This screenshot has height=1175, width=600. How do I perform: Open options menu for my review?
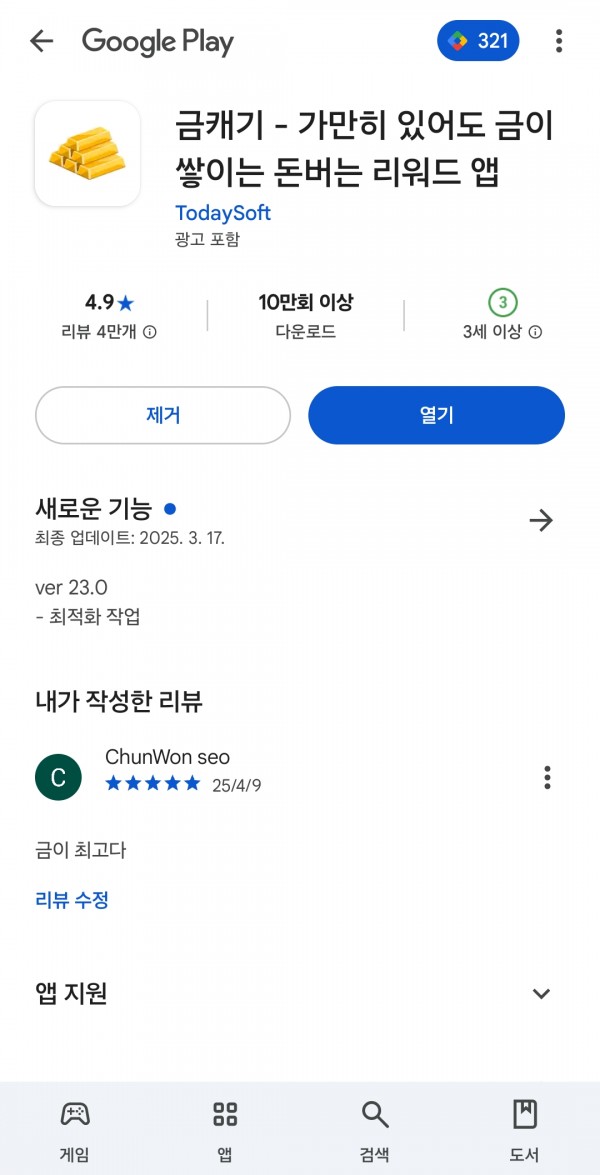pyautogui.click(x=548, y=777)
